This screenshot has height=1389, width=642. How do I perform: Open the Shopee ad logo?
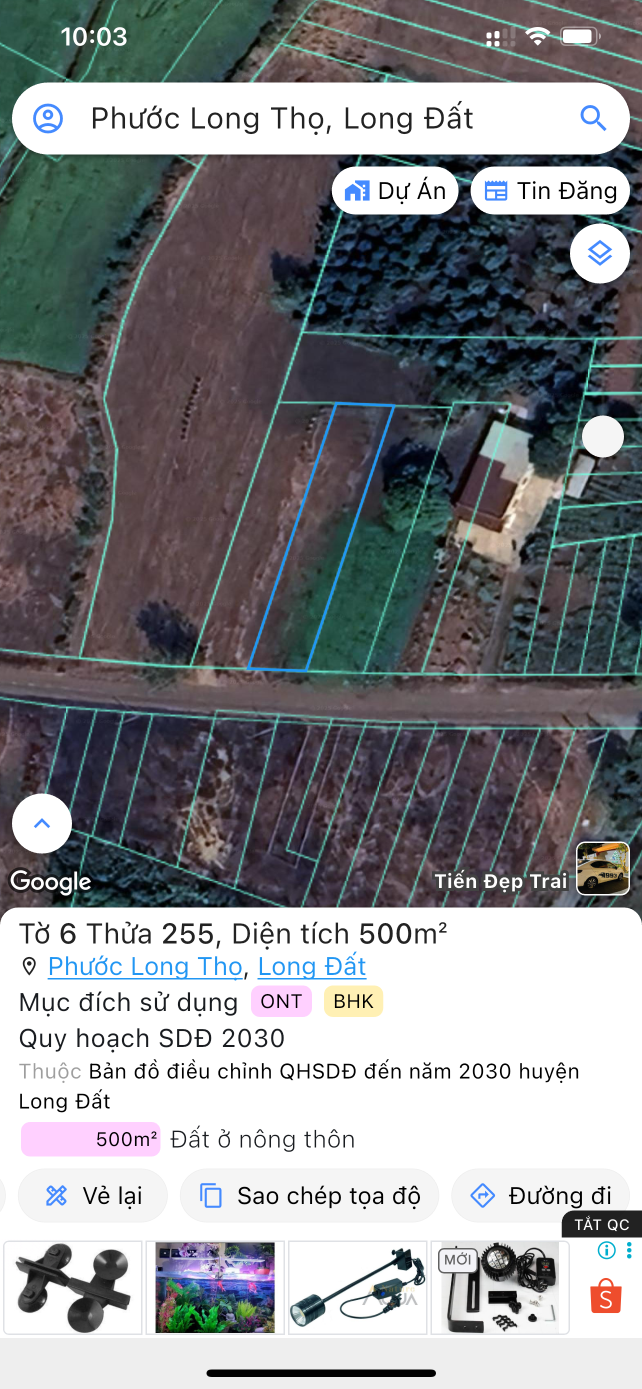(606, 1297)
